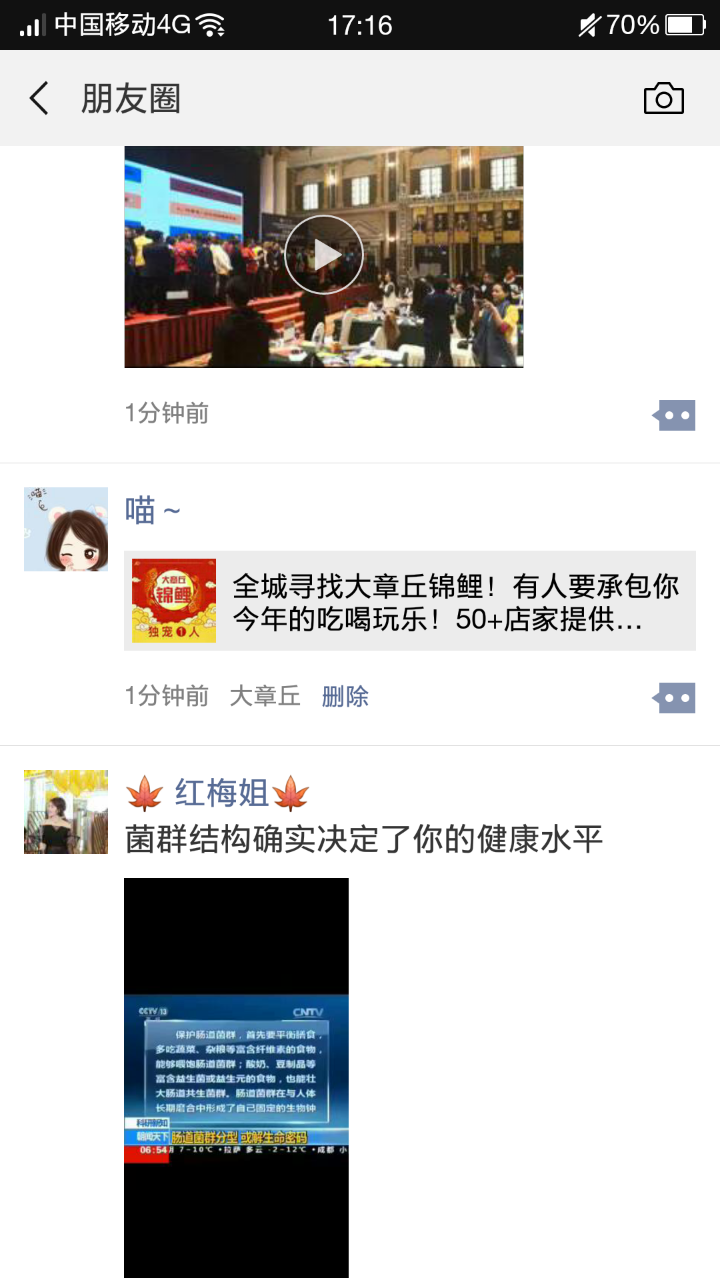Image resolution: width=720 pixels, height=1280 pixels.
Task: Open comment menu under the conference video
Action: (675, 415)
